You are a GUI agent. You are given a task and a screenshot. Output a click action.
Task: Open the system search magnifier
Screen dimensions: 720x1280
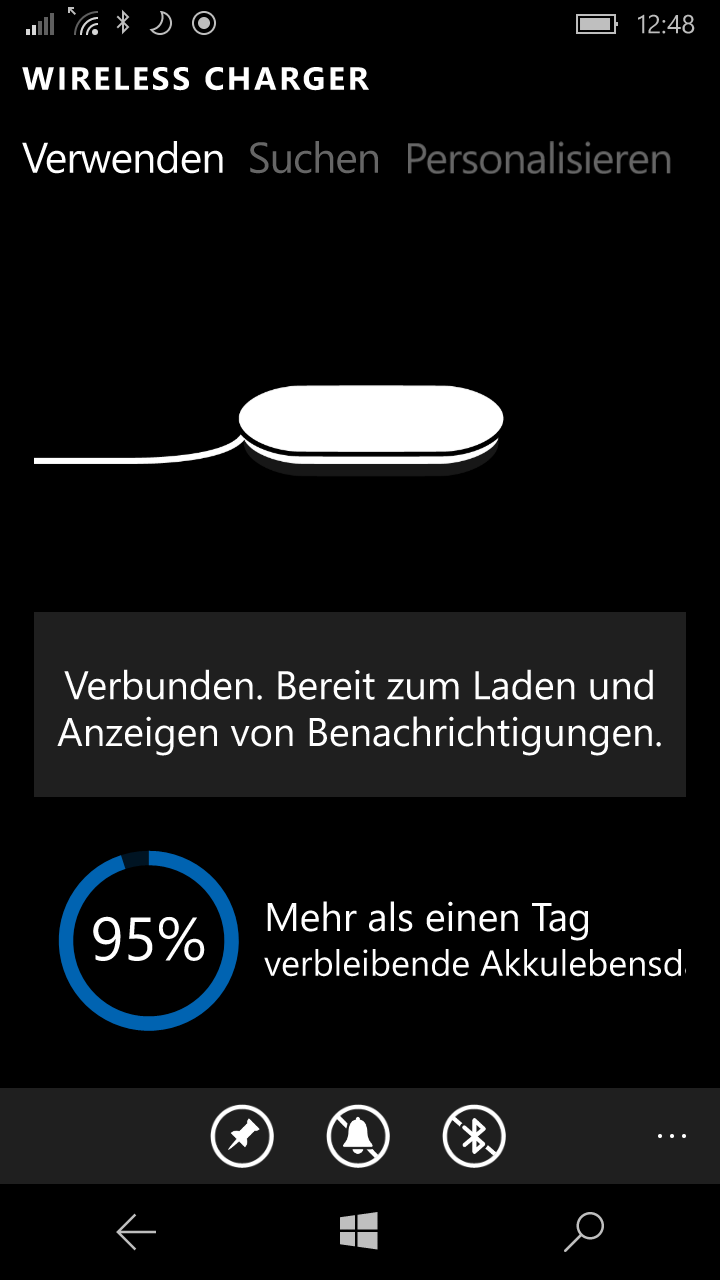[584, 1232]
